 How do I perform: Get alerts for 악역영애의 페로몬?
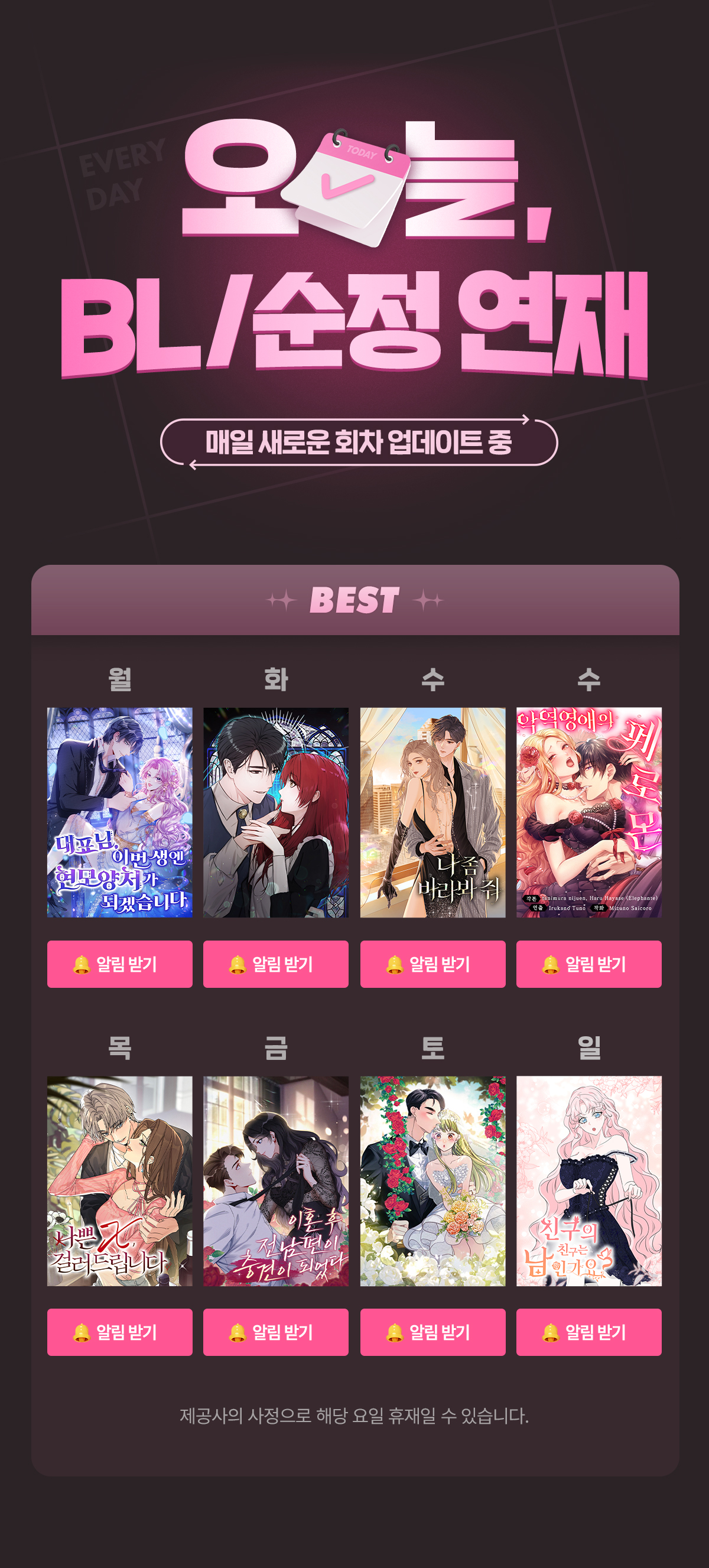click(x=588, y=964)
